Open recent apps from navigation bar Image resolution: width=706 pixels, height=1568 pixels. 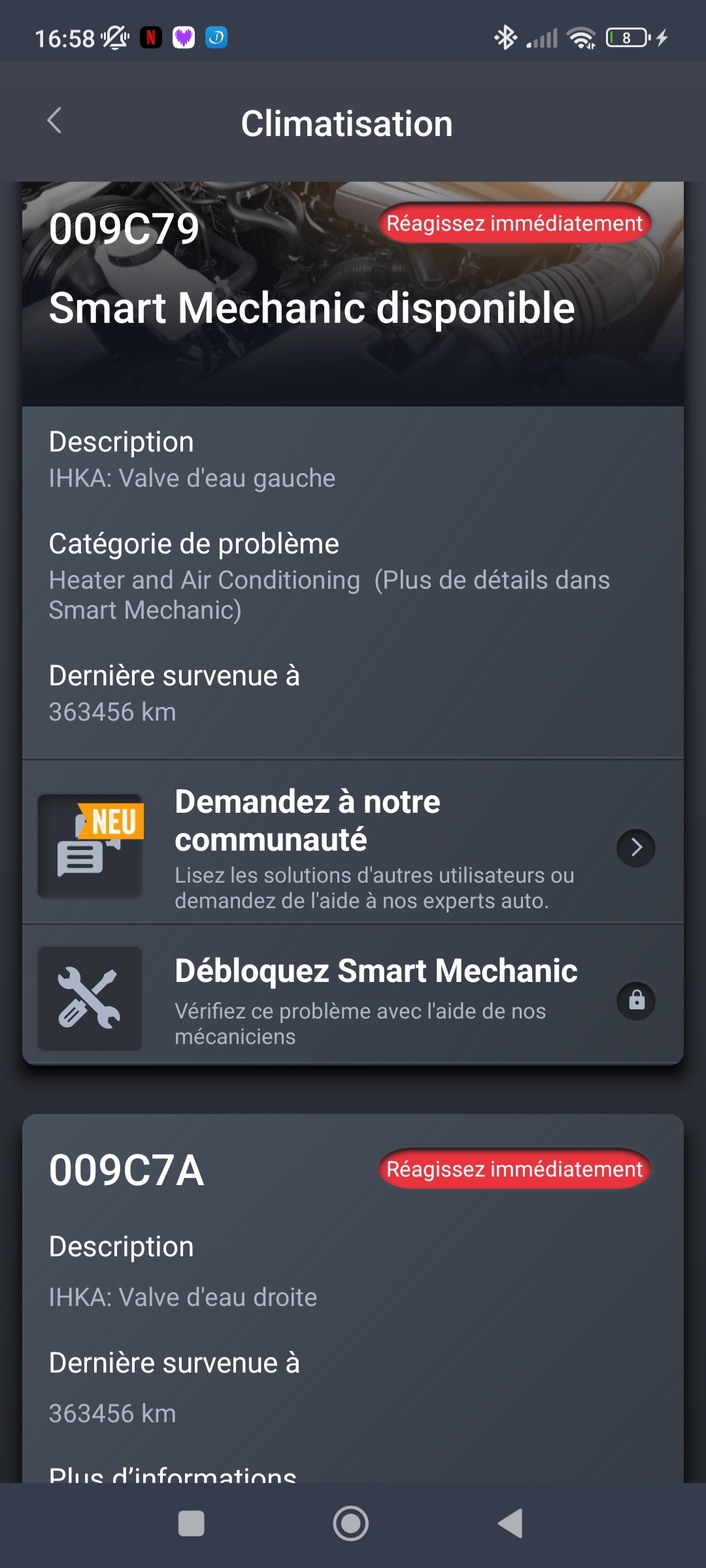click(x=192, y=1524)
